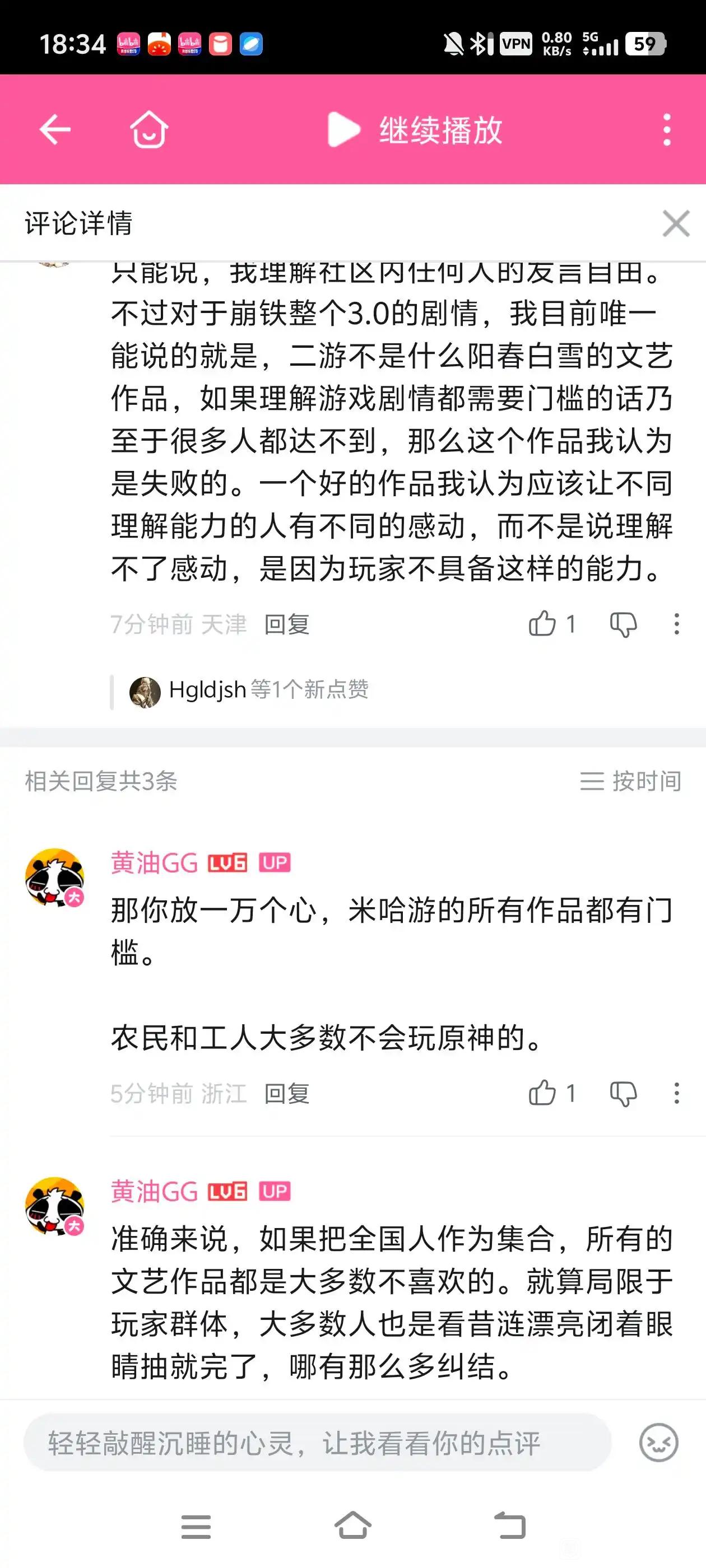Close the 评论详情 panel
The height and width of the screenshot is (1568, 706).
click(676, 223)
